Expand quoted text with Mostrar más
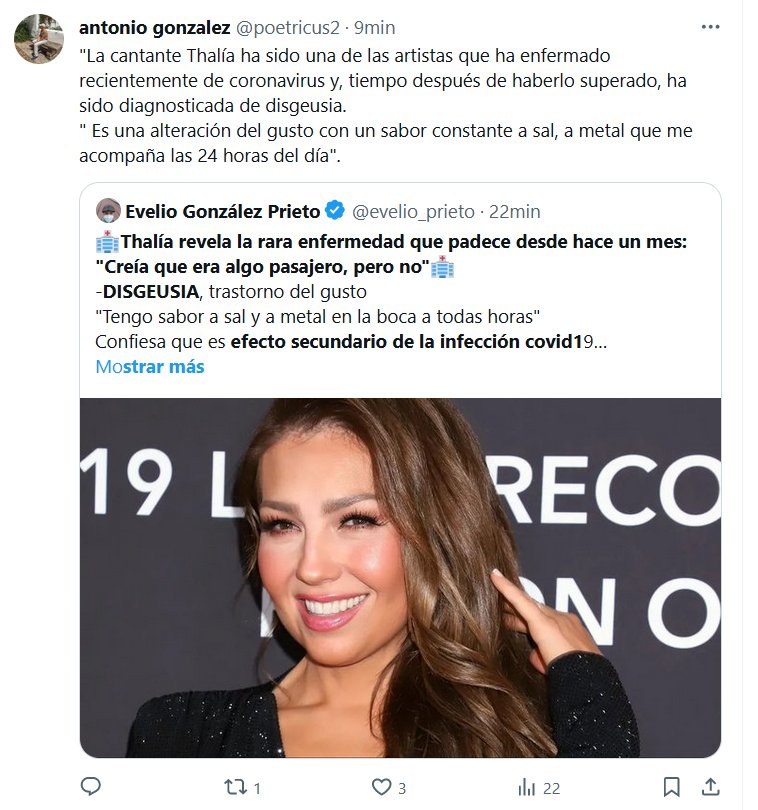 click(x=150, y=367)
